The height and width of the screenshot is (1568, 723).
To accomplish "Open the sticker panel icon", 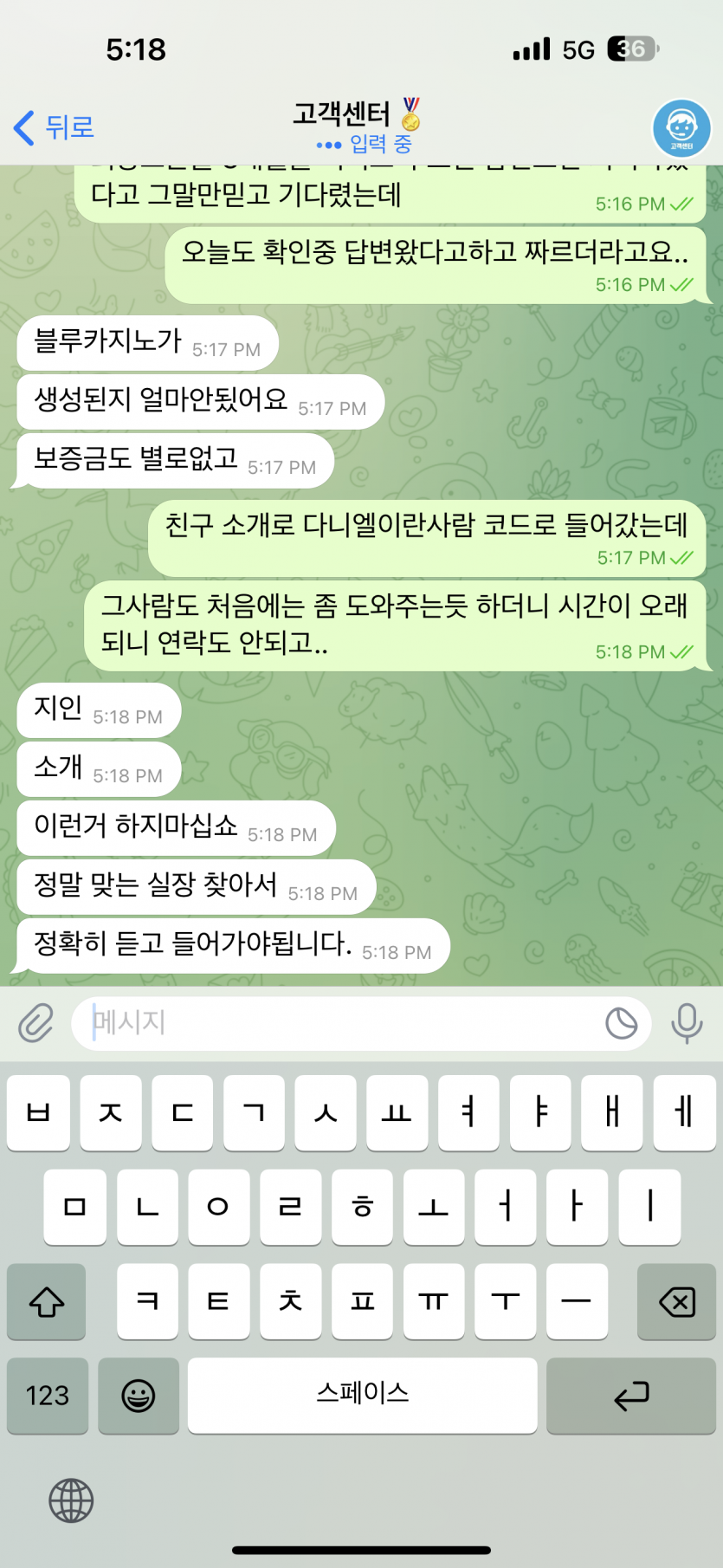I will (x=621, y=1023).
